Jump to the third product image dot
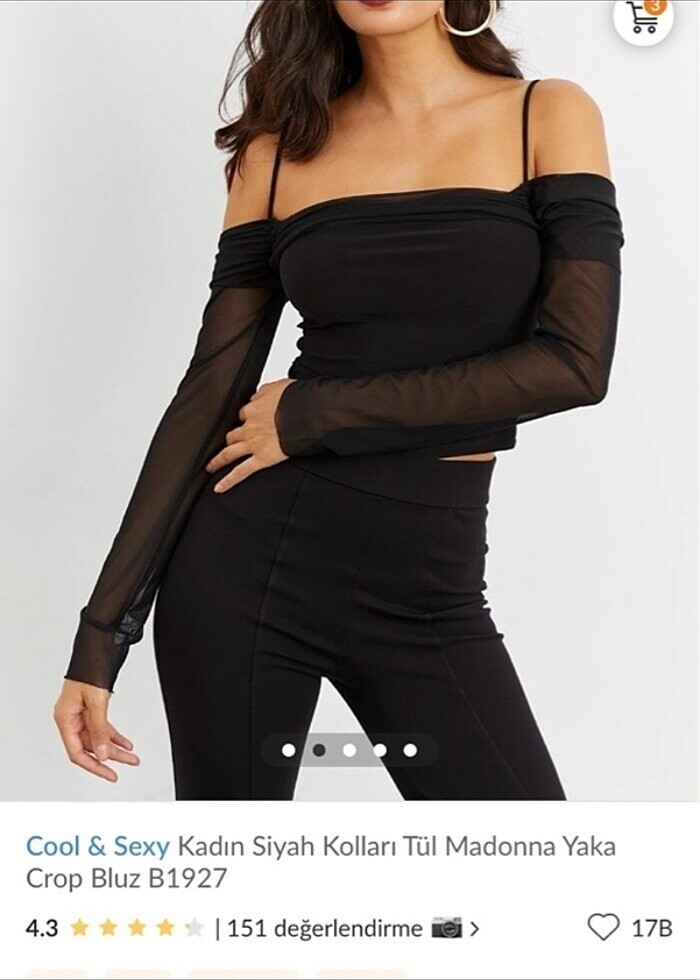 pos(349,750)
